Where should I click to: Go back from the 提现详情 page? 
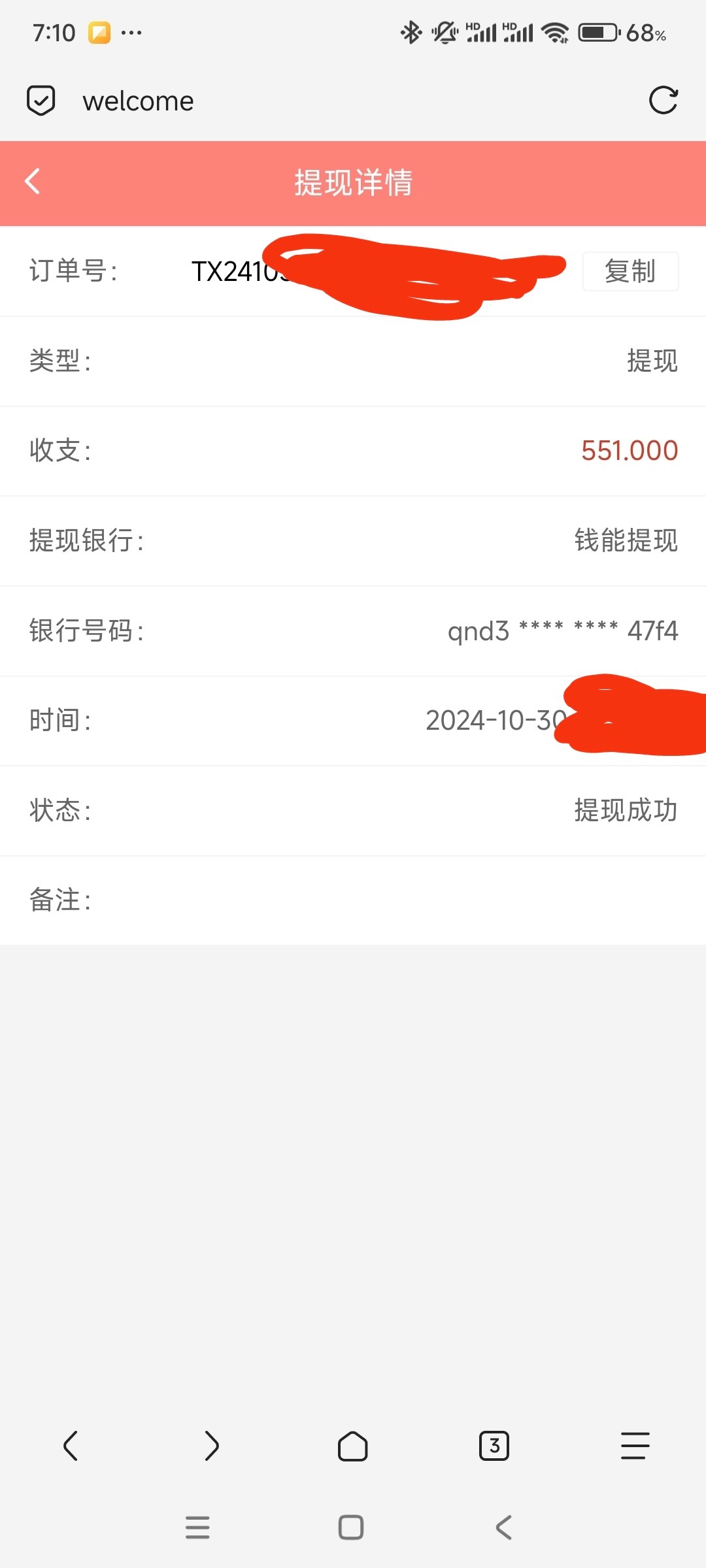tap(33, 182)
